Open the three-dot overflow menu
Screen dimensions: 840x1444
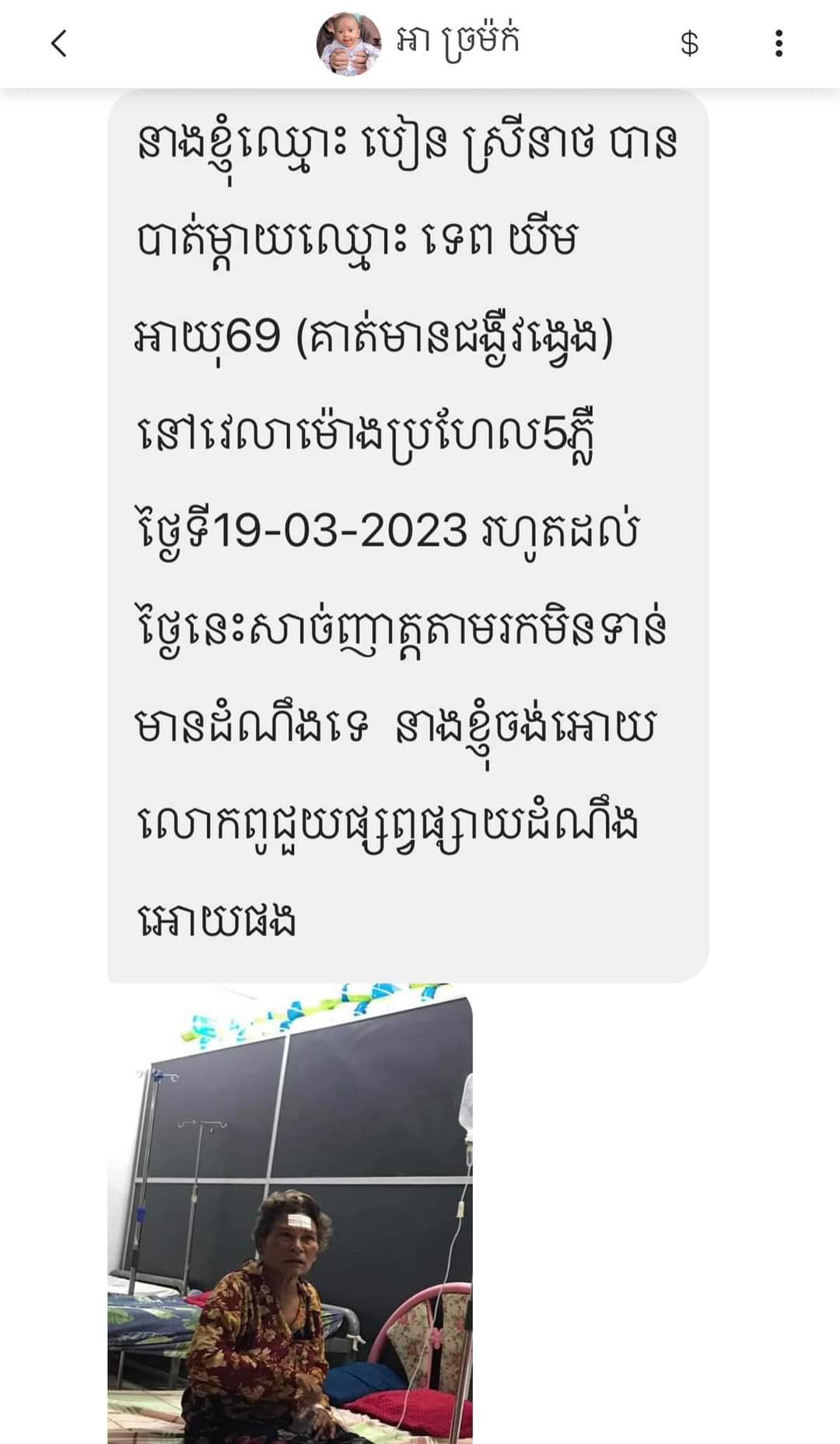779,44
